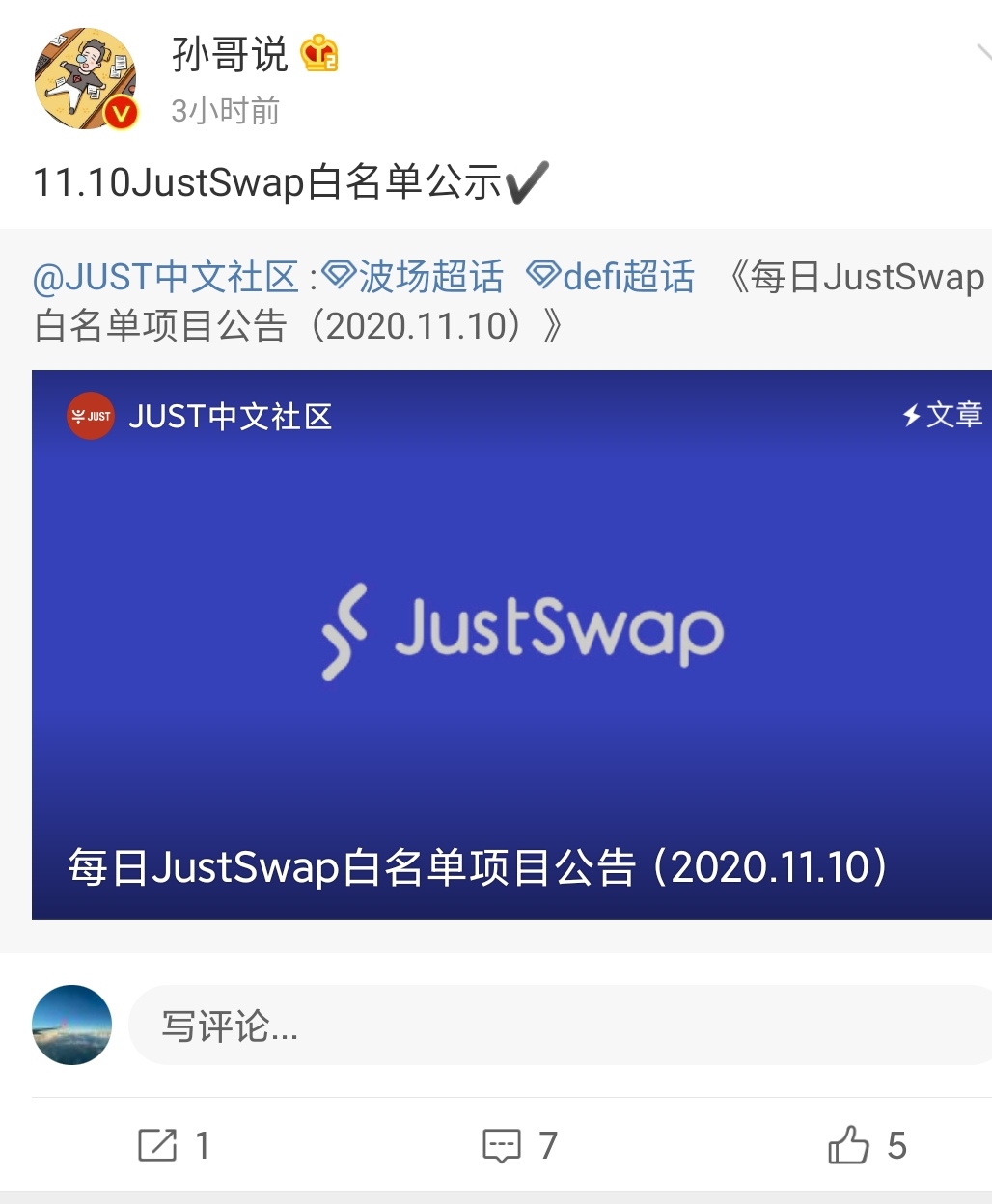Click the lightning 文章 icon on the card

pos(911,417)
